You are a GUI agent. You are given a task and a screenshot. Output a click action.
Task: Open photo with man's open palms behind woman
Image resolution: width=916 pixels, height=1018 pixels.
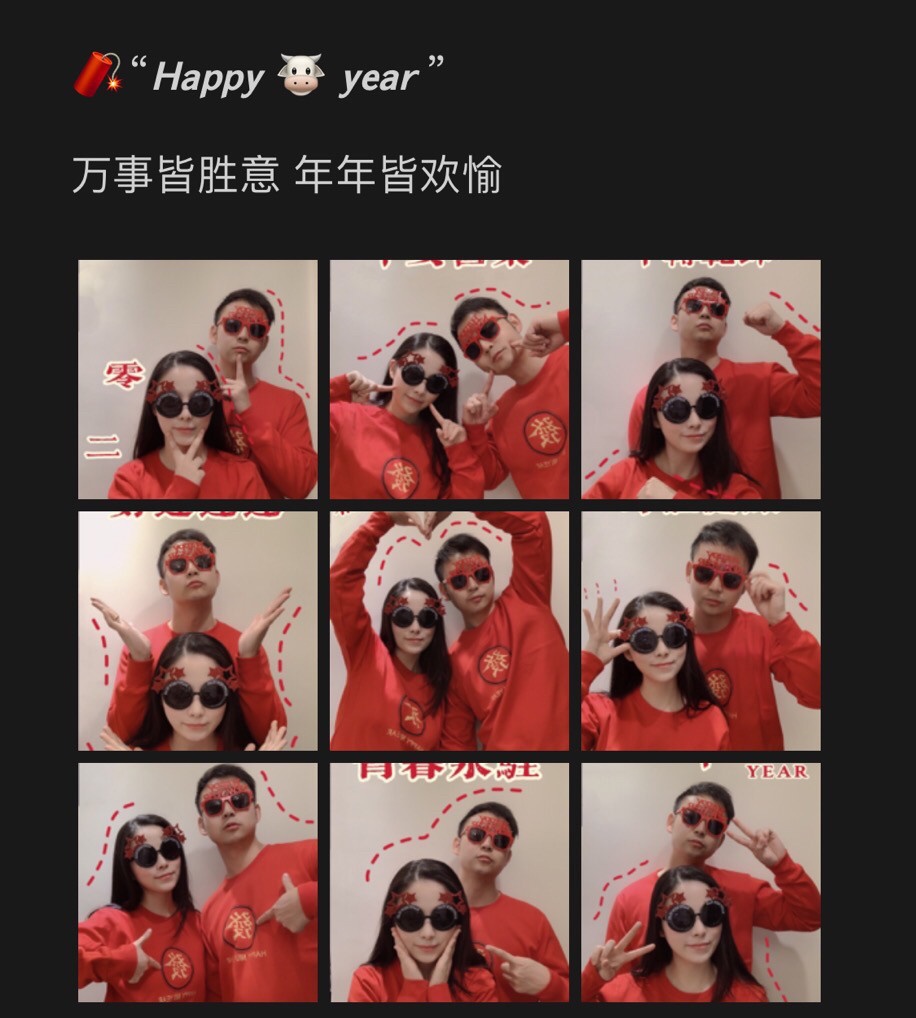point(198,631)
